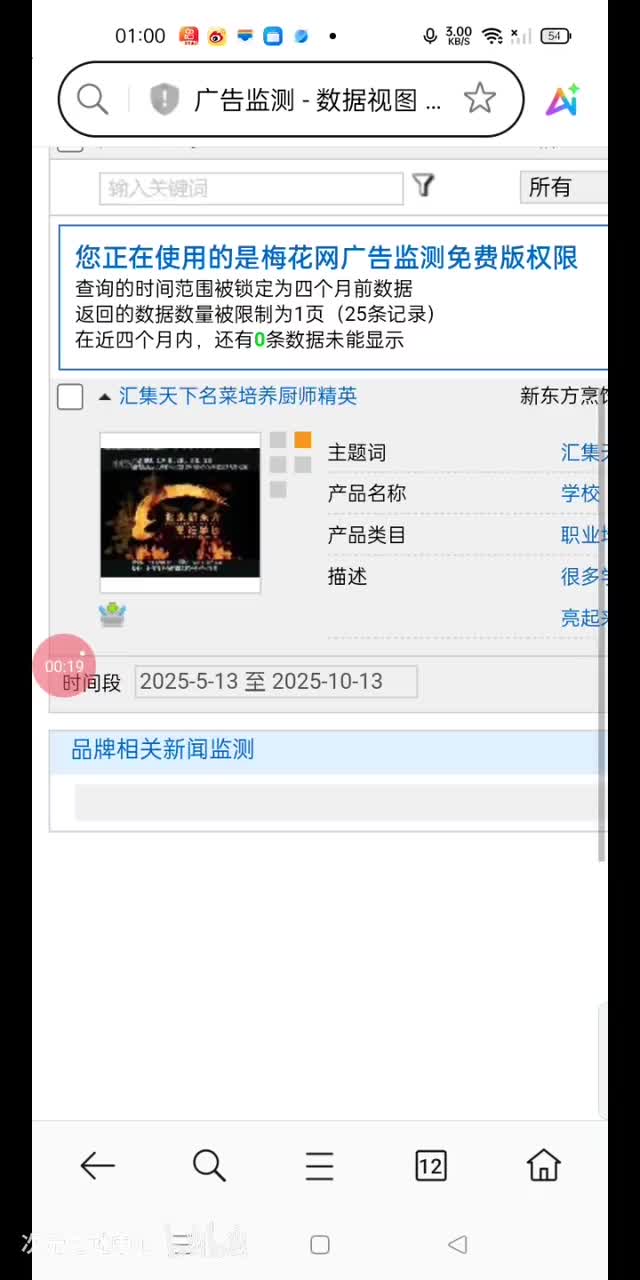
Task: Show the 12 open tabs
Action: [430, 1165]
